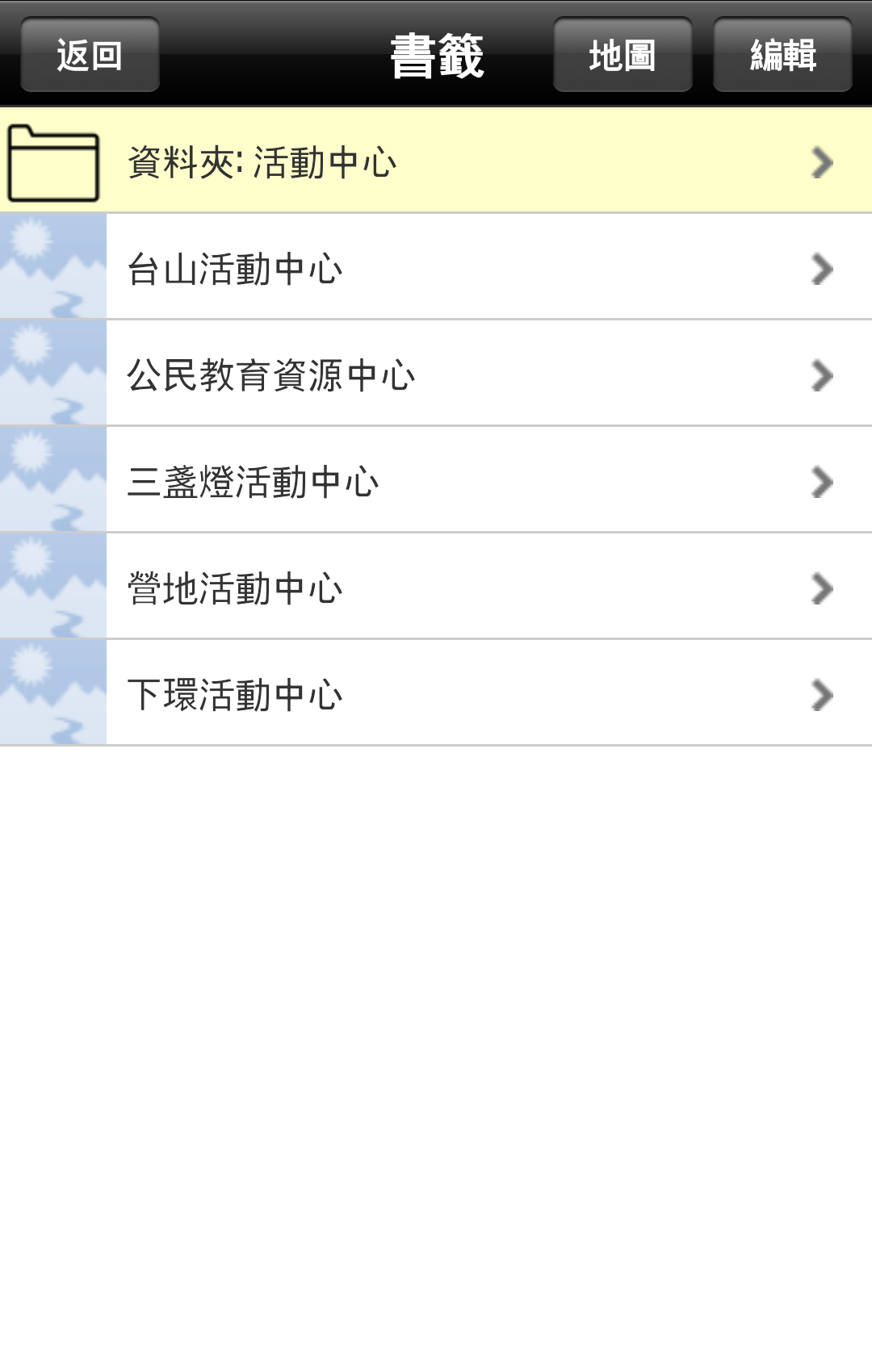The width and height of the screenshot is (872, 1372).
Task: View 營地活動中心 details
Action: click(436, 588)
